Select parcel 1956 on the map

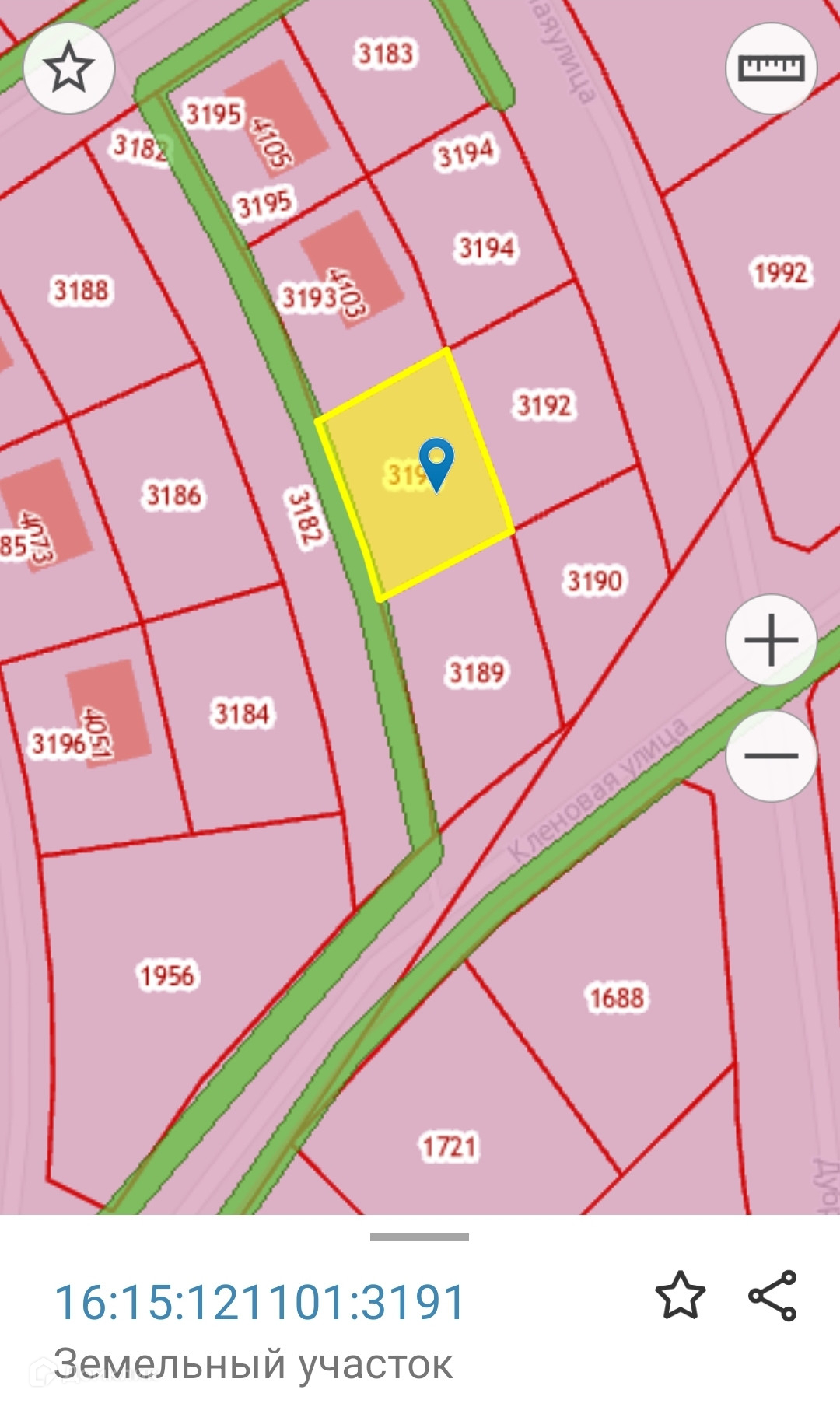click(166, 975)
